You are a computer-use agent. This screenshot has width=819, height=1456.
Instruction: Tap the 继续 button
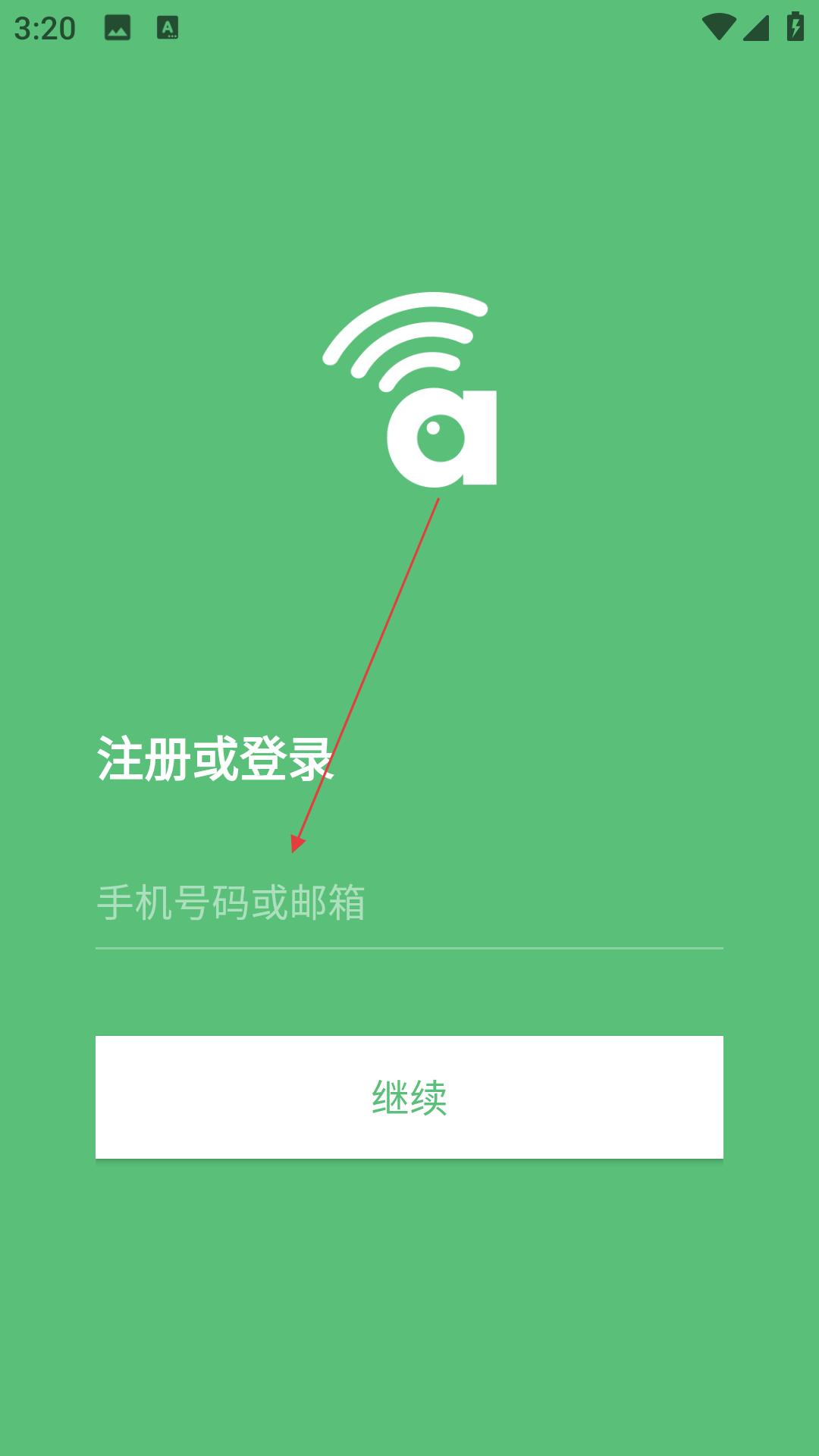pos(409,1097)
